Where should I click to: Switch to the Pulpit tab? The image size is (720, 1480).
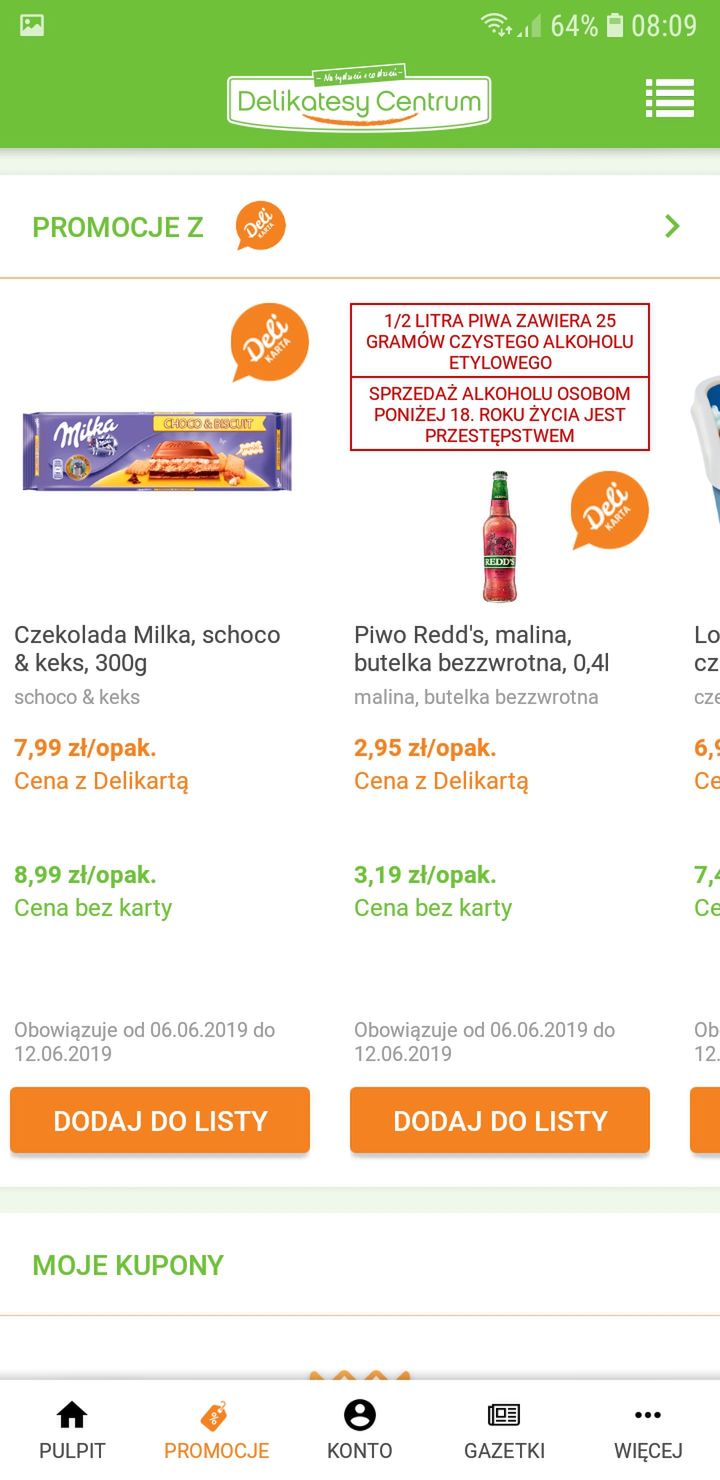(x=72, y=1431)
